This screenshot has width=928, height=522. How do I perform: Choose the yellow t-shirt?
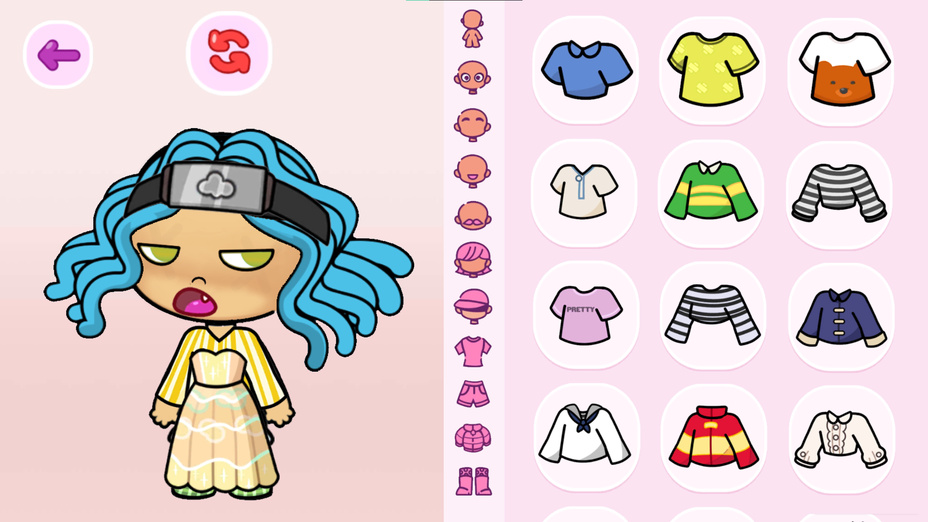[712, 69]
